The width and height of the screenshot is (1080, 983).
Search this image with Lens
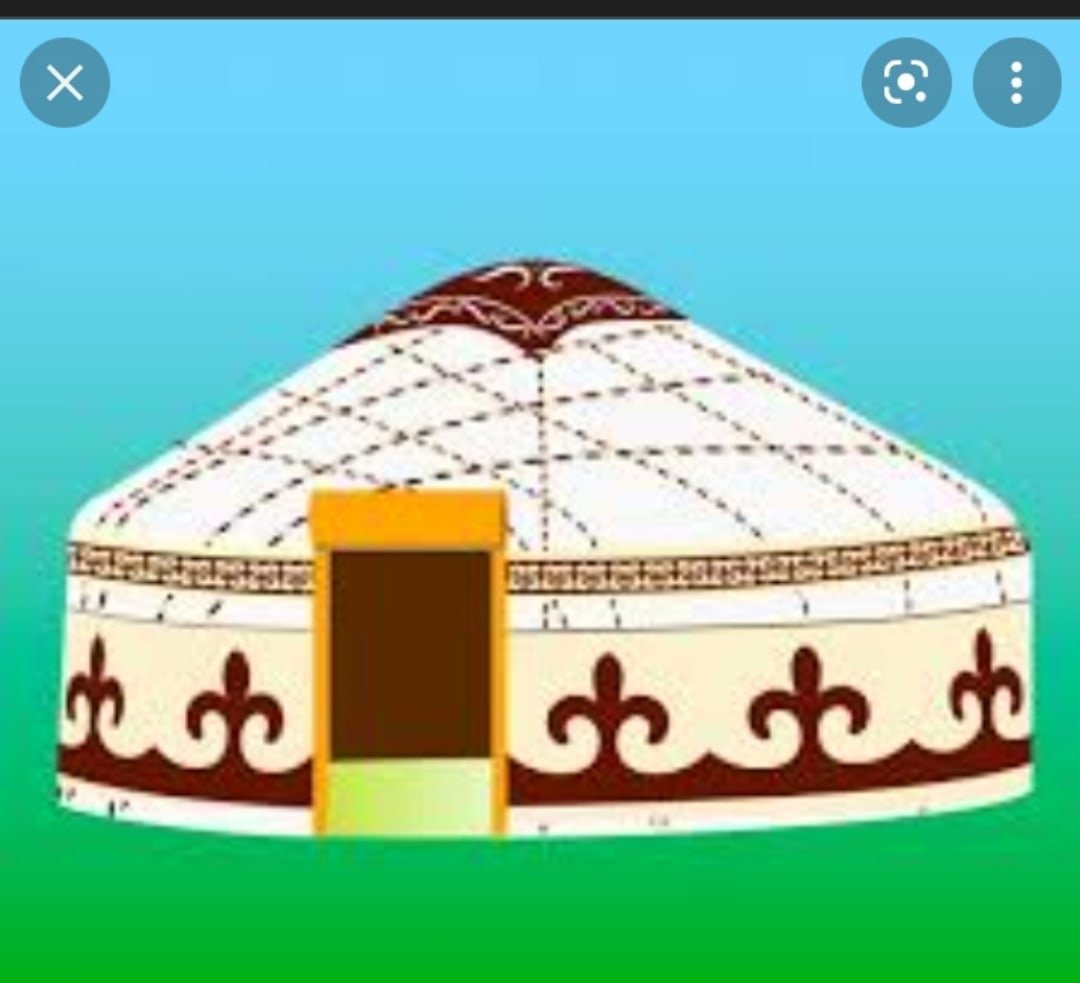click(x=906, y=83)
